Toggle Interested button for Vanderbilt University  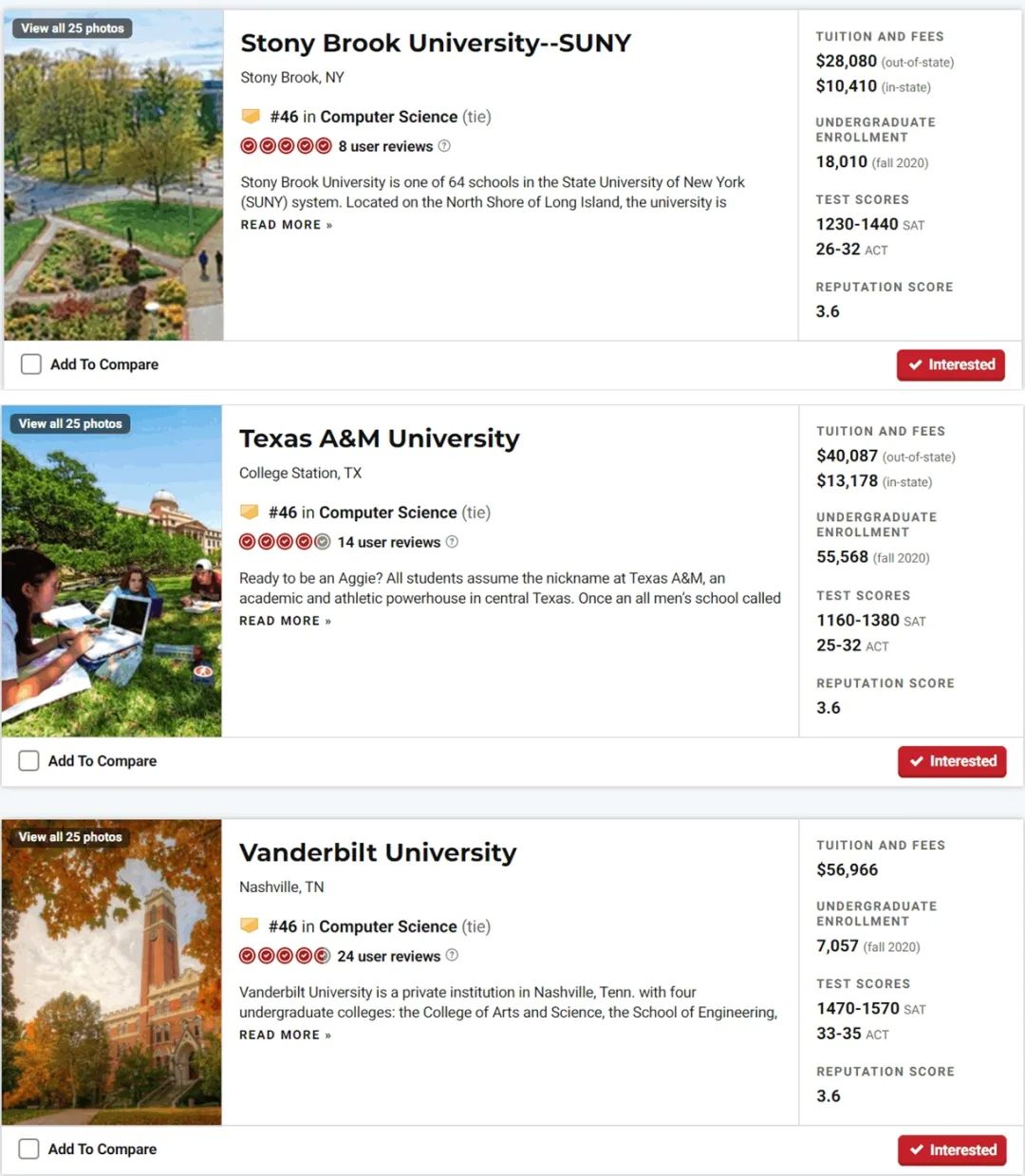(952, 1149)
